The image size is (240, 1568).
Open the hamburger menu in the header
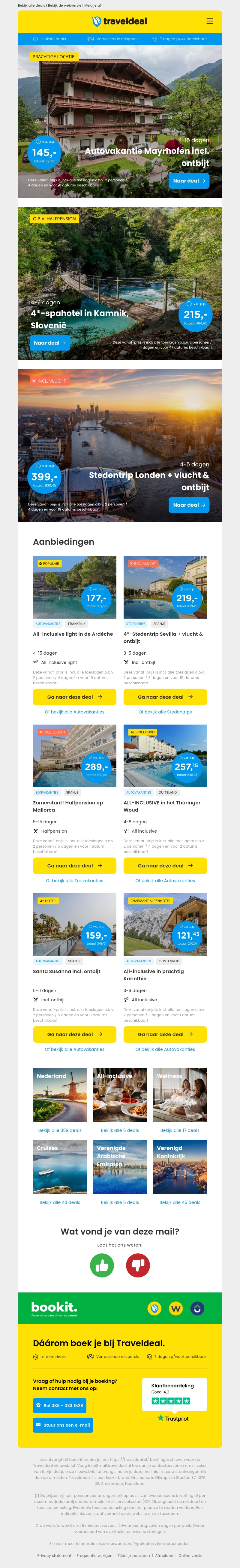[x=209, y=21]
